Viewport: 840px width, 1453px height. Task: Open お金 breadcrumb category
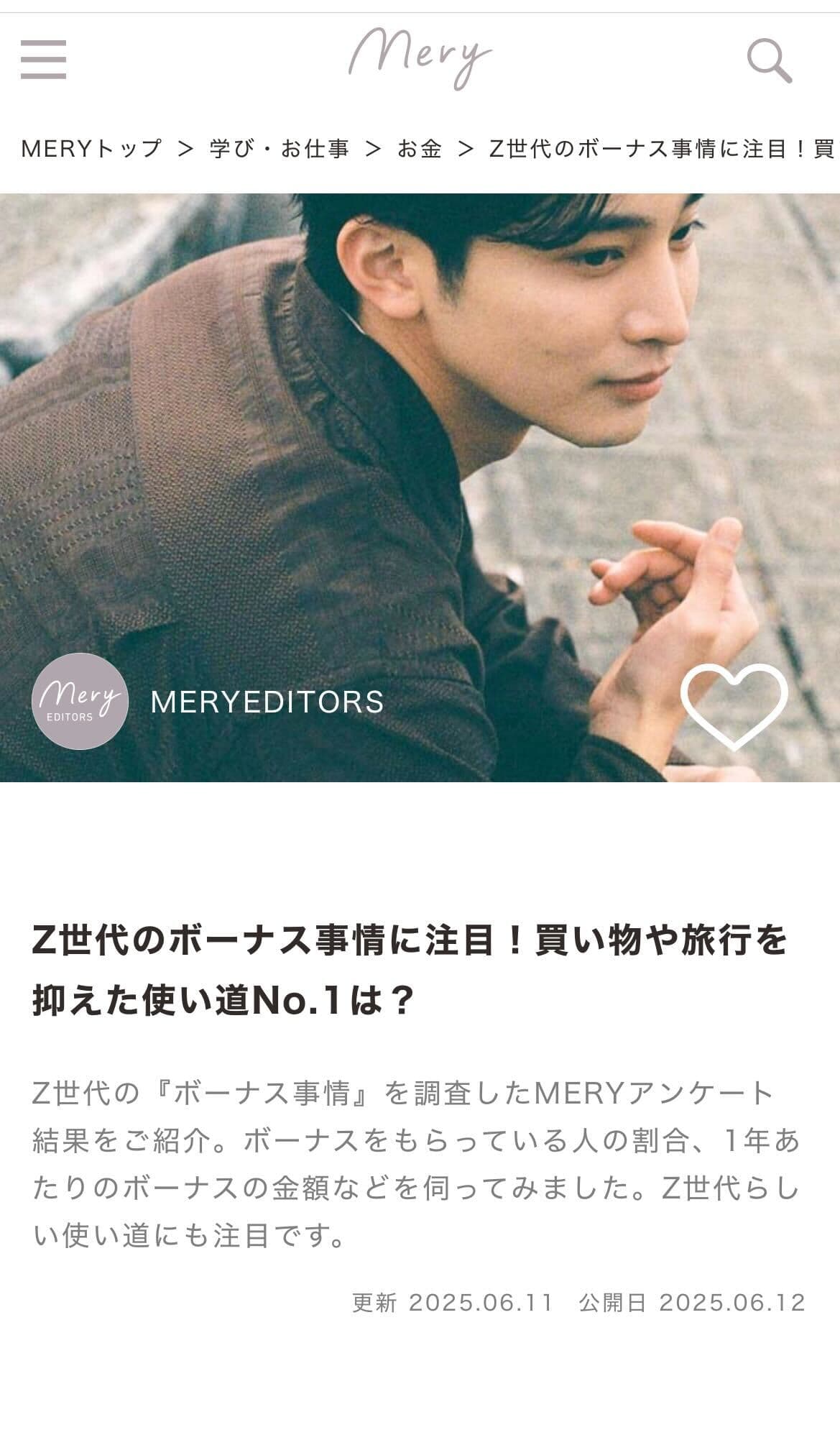click(x=420, y=149)
